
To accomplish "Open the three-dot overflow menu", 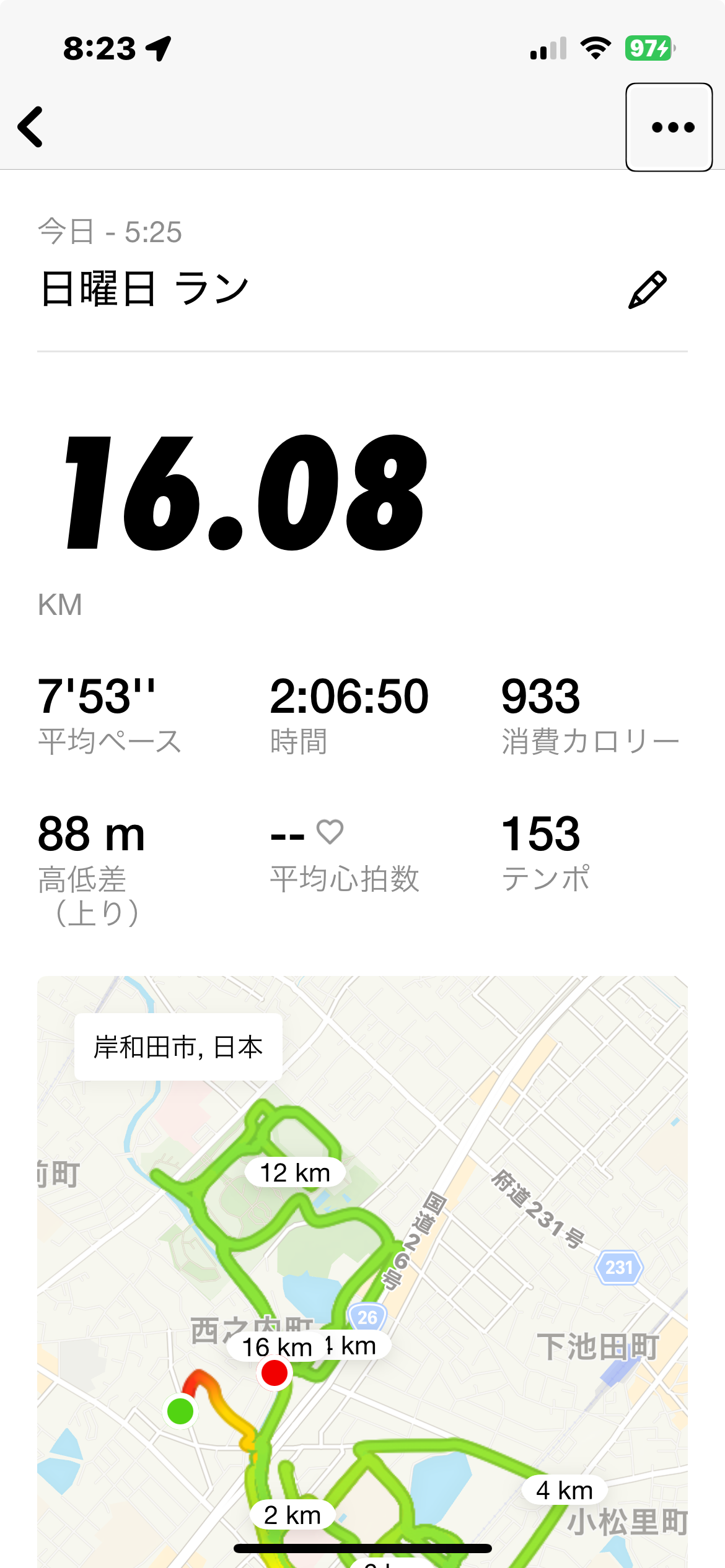I will 669,127.
